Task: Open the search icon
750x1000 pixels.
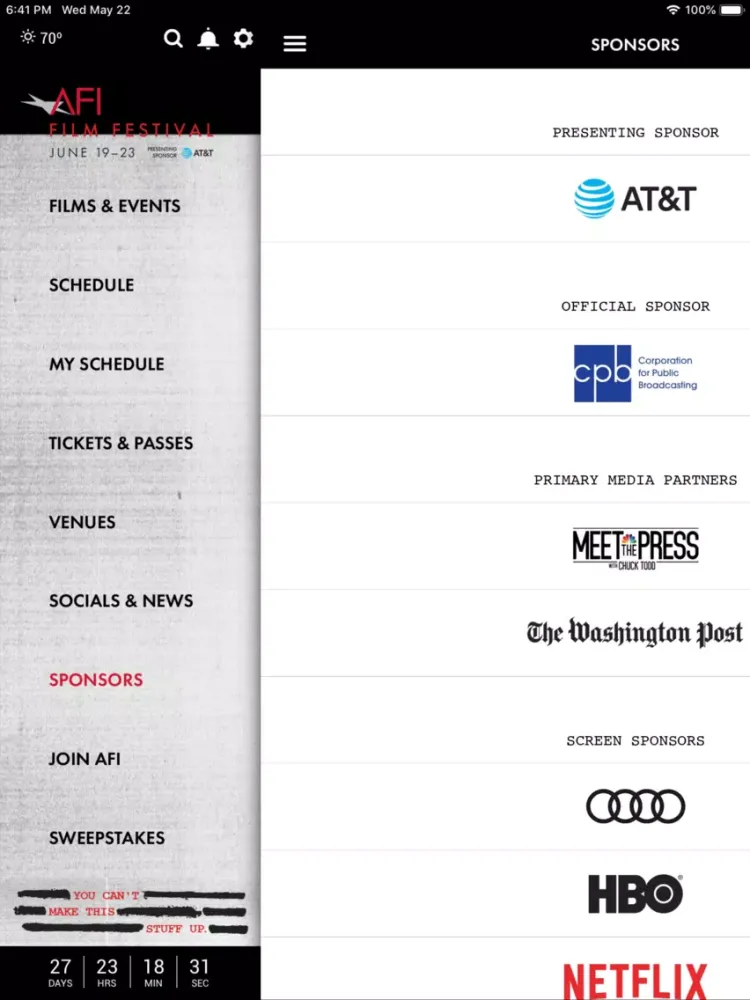Action: click(x=173, y=39)
